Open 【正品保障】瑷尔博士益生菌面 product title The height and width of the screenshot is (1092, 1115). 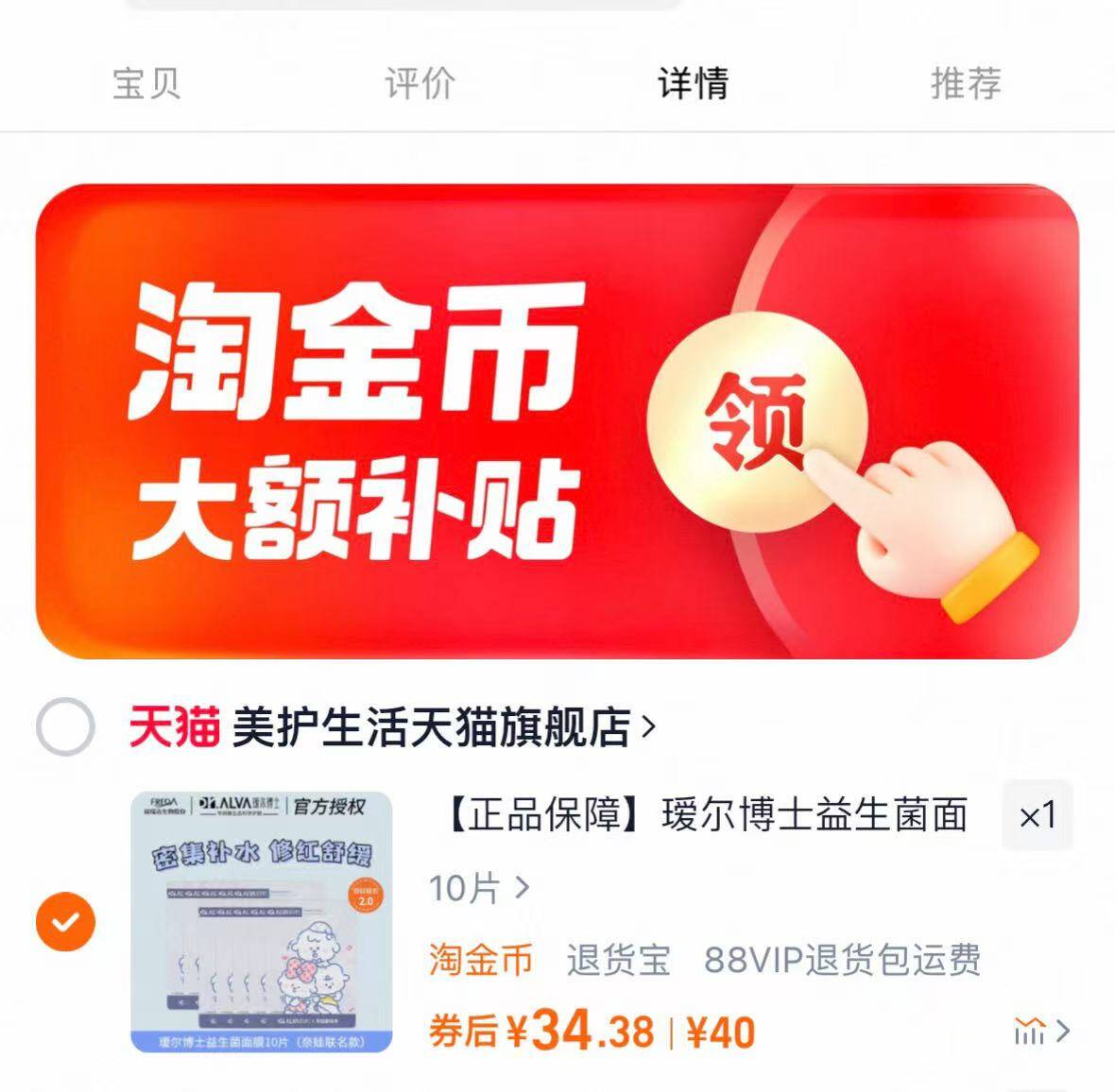tap(709, 814)
